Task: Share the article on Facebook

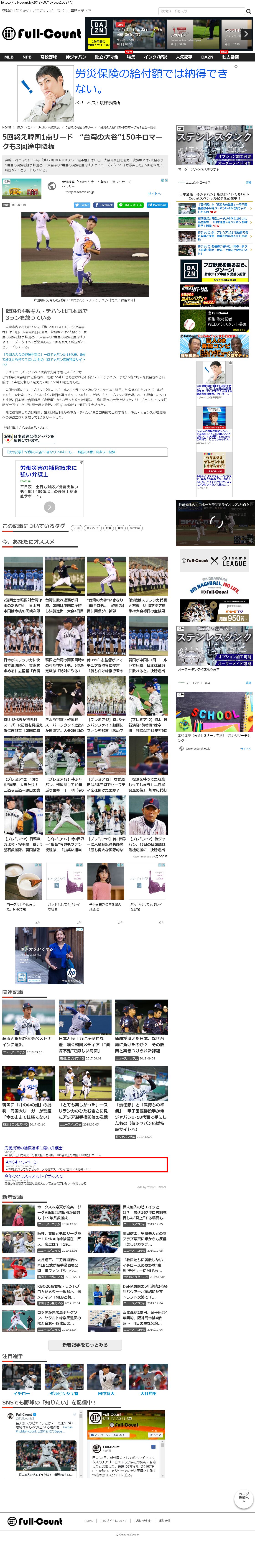Action: (104, 205)
